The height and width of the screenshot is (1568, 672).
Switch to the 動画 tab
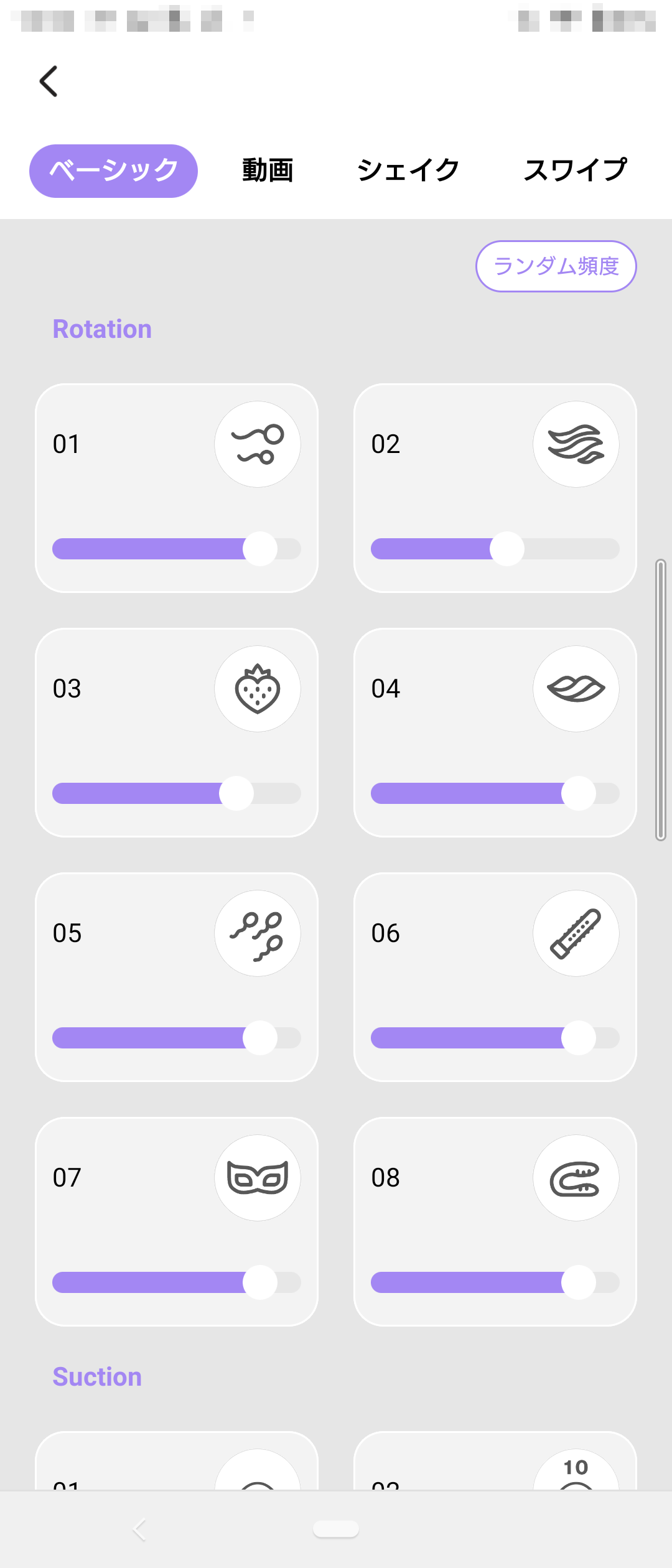(x=268, y=170)
